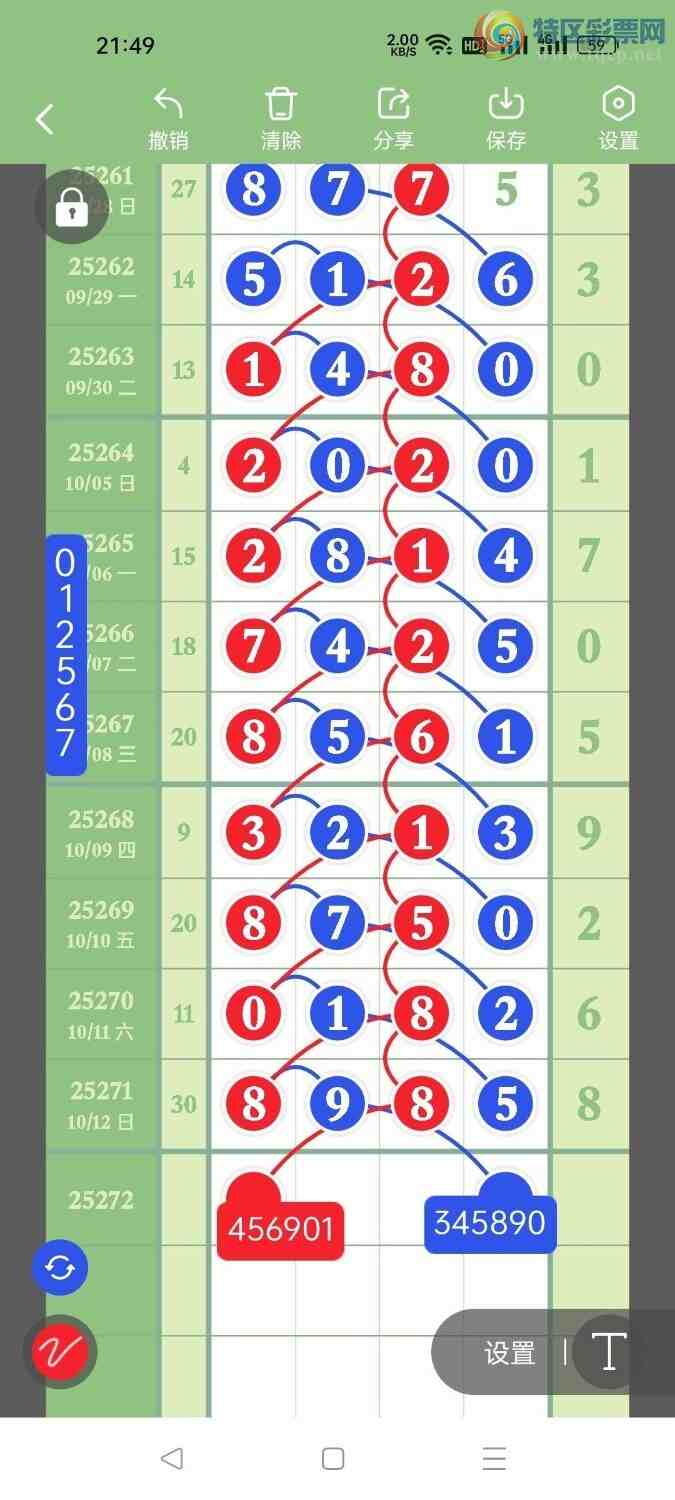Go back using the top-left arrow
This screenshot has height=1500, width=675.
(45, 120)
